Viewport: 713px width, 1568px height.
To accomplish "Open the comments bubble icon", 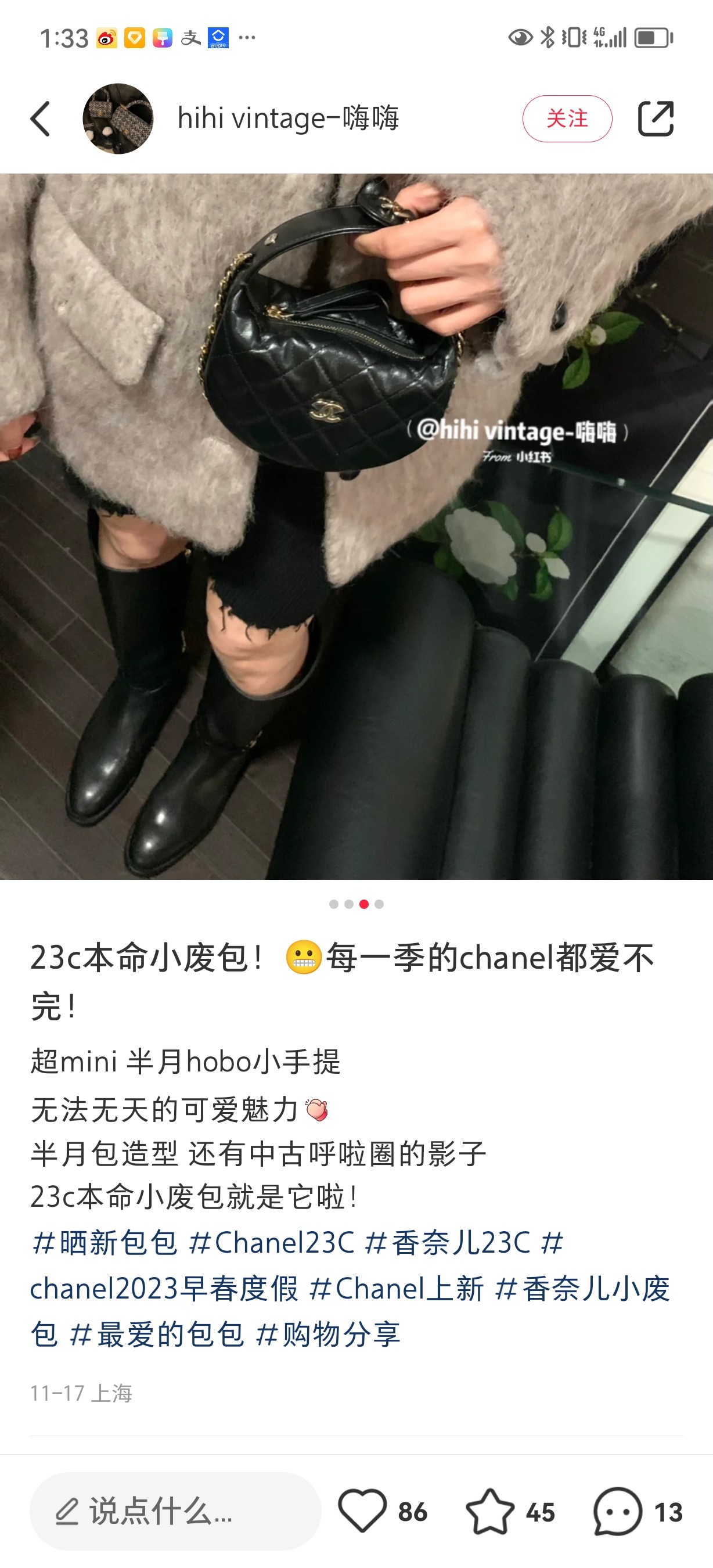I will point(617,1511).
